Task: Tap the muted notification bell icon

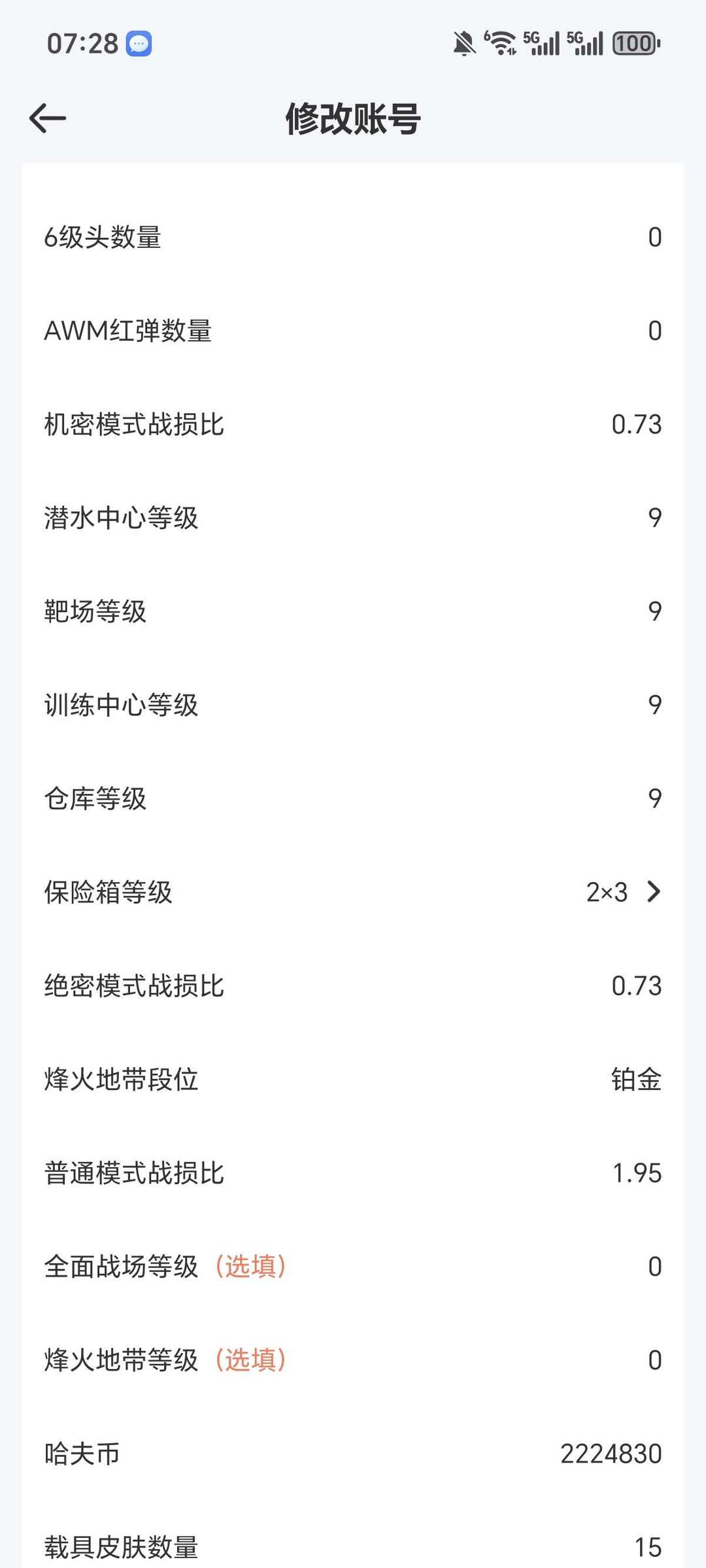Action: [x=464, y=43]
